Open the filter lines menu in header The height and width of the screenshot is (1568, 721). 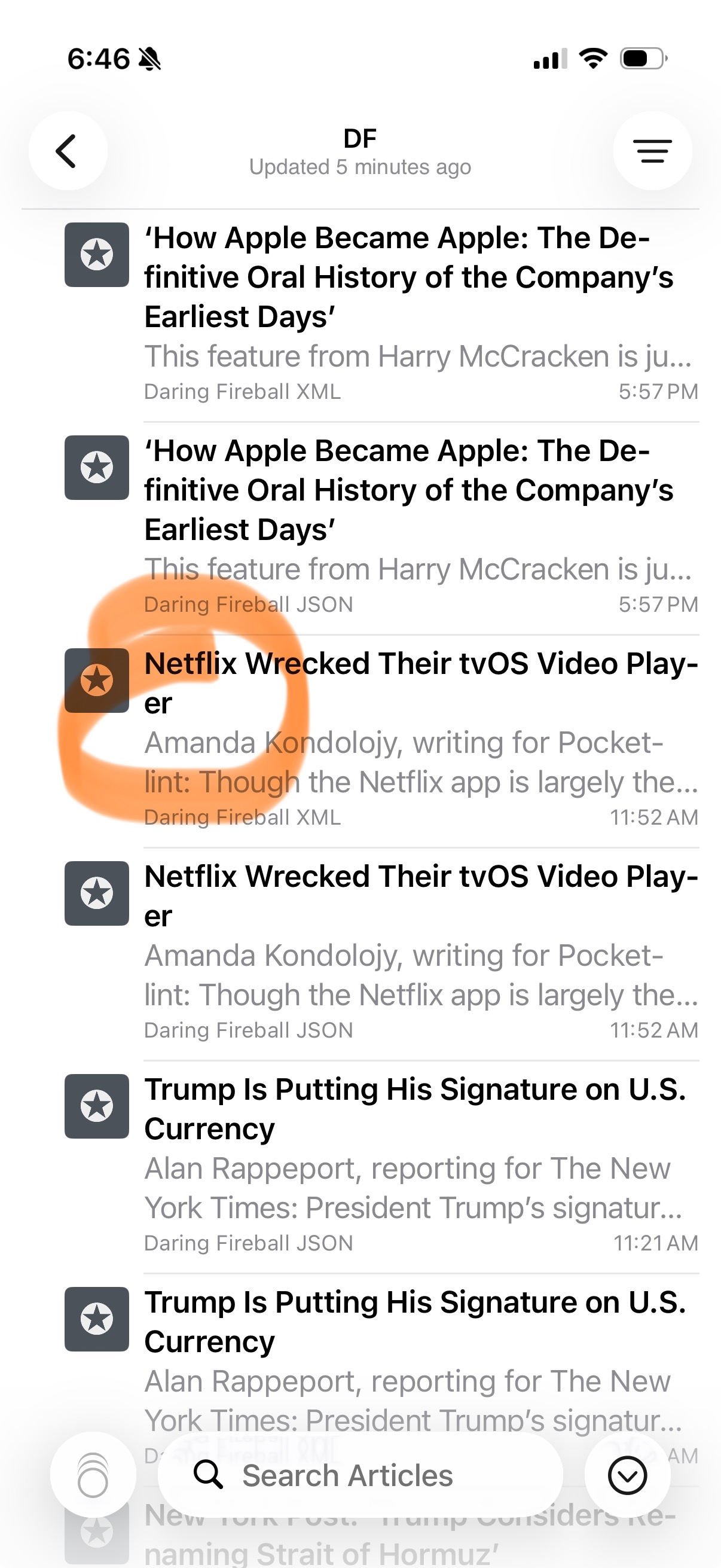click(652, 150)
